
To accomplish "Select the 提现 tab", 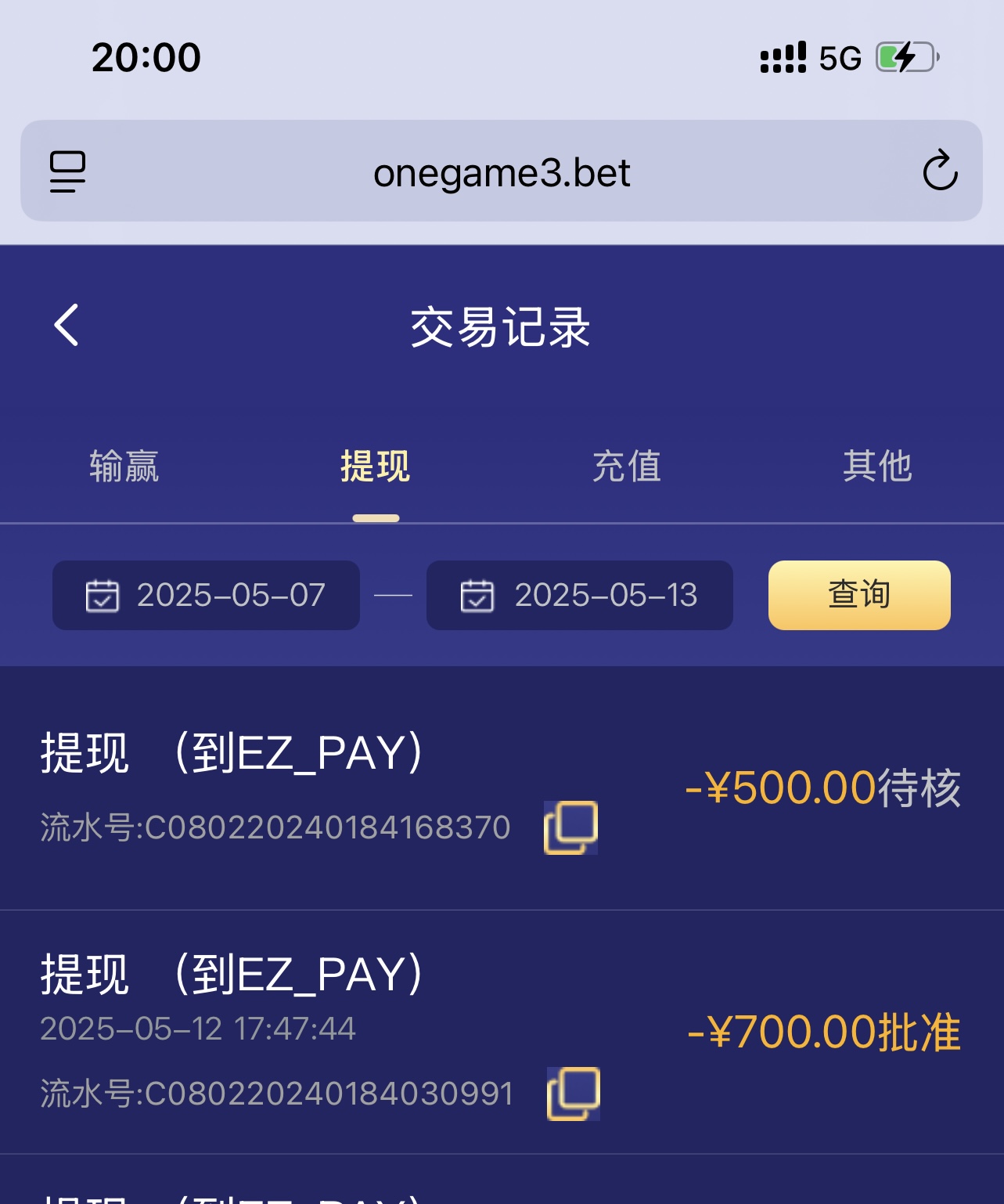I will tap(376, 467).
